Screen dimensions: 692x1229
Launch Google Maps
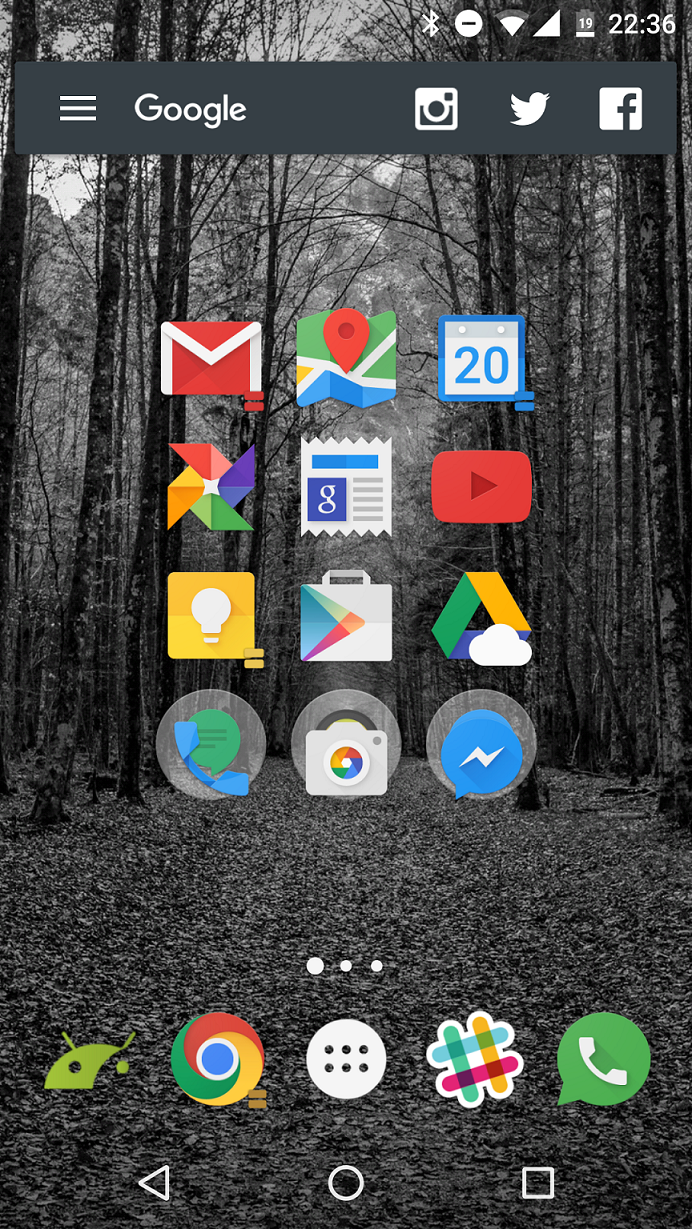346,358
